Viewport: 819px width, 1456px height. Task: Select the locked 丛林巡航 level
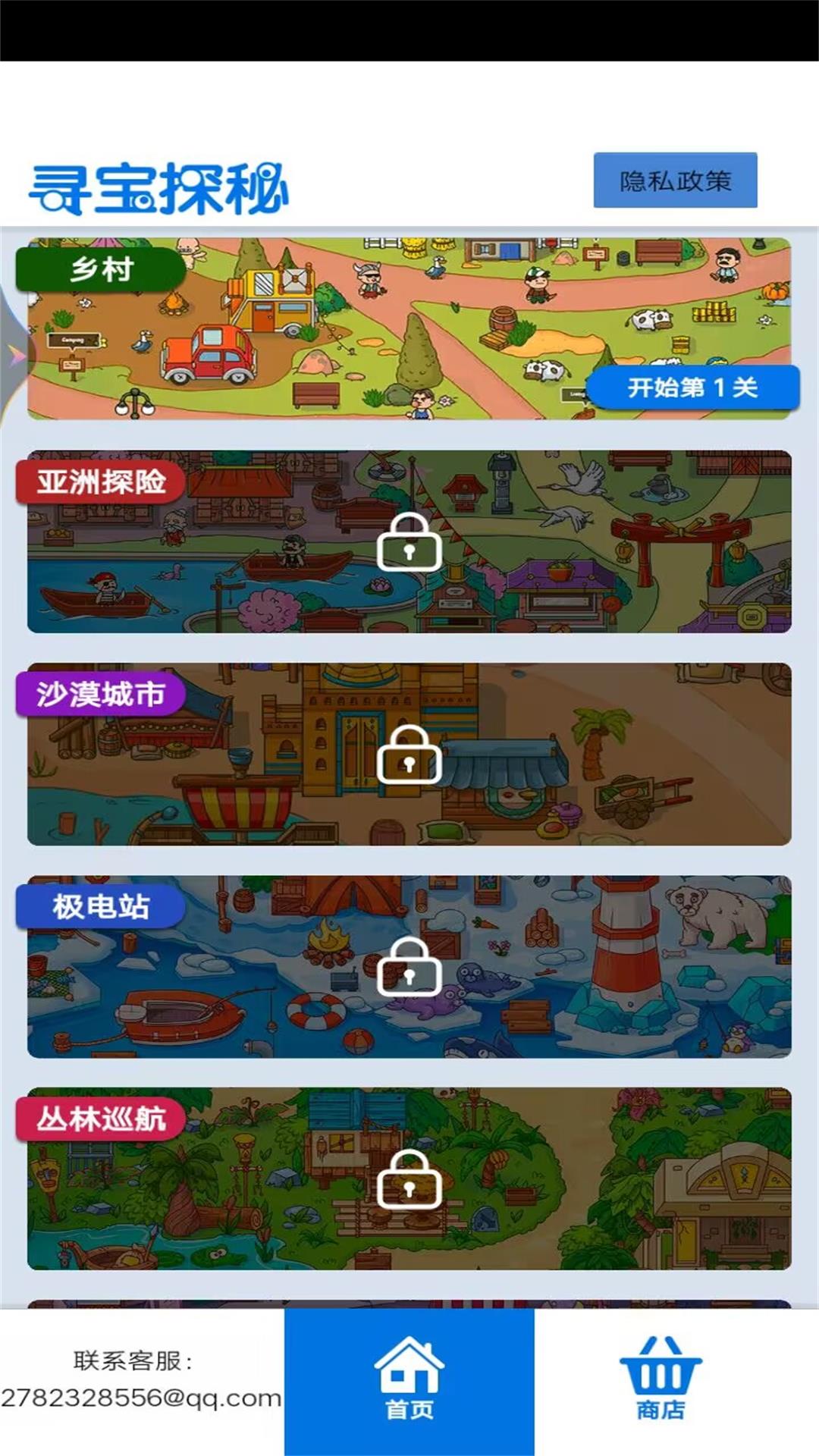(409, 1178)
